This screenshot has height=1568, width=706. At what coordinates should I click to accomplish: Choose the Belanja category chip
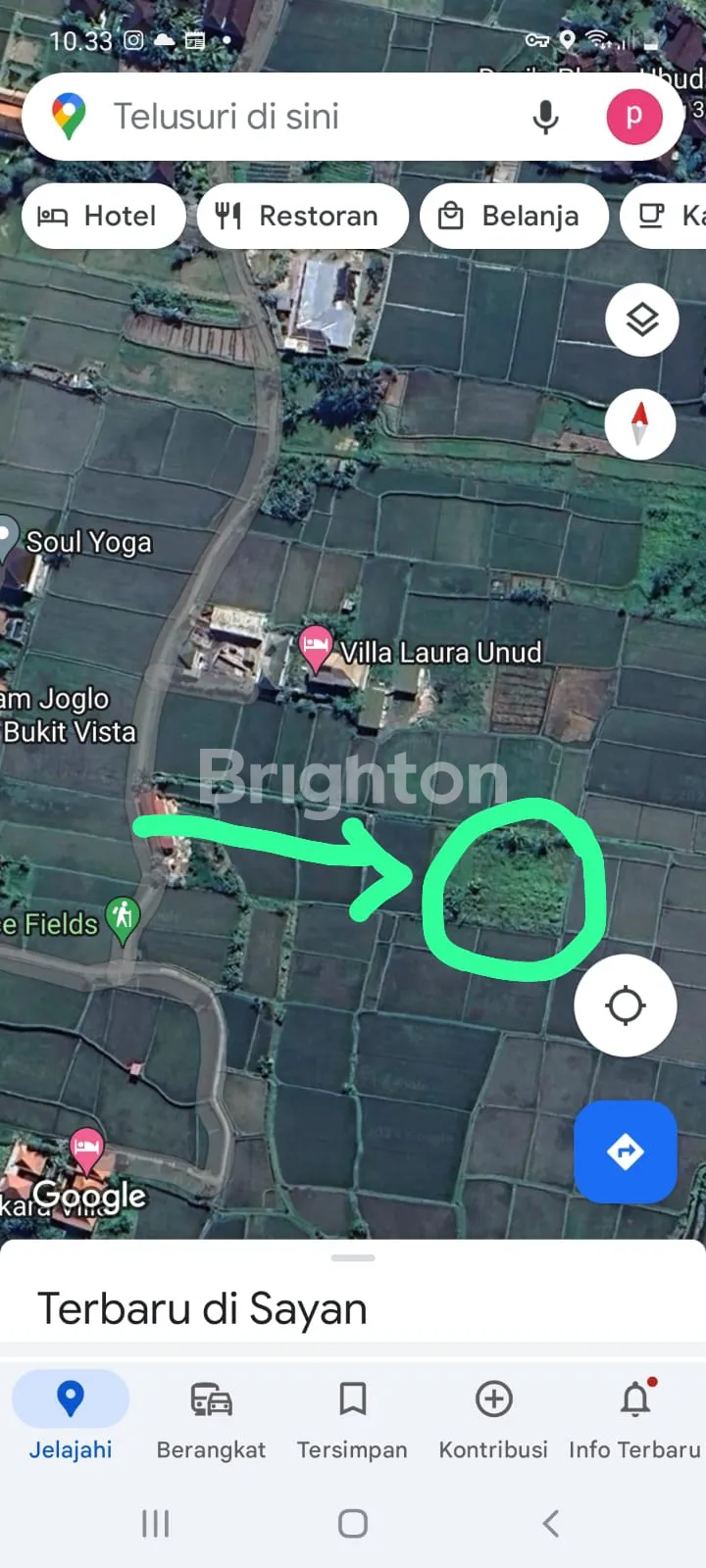pos(514,216)
